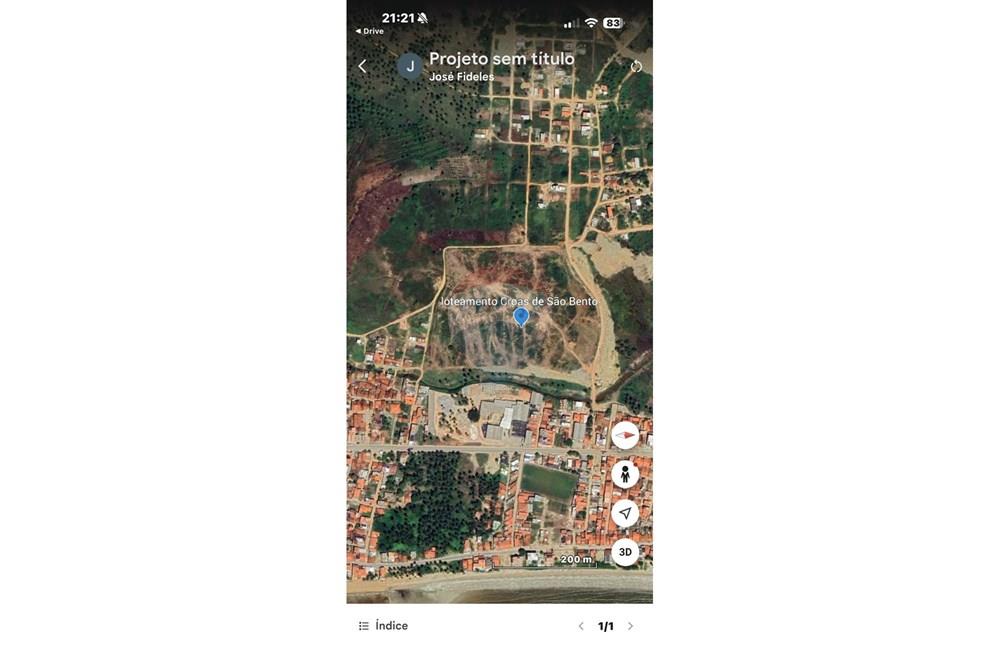Go back using the top-left arrow
Image resolution: width=1000 pixels, height=667 pixels.
click(x=362, y=67)
